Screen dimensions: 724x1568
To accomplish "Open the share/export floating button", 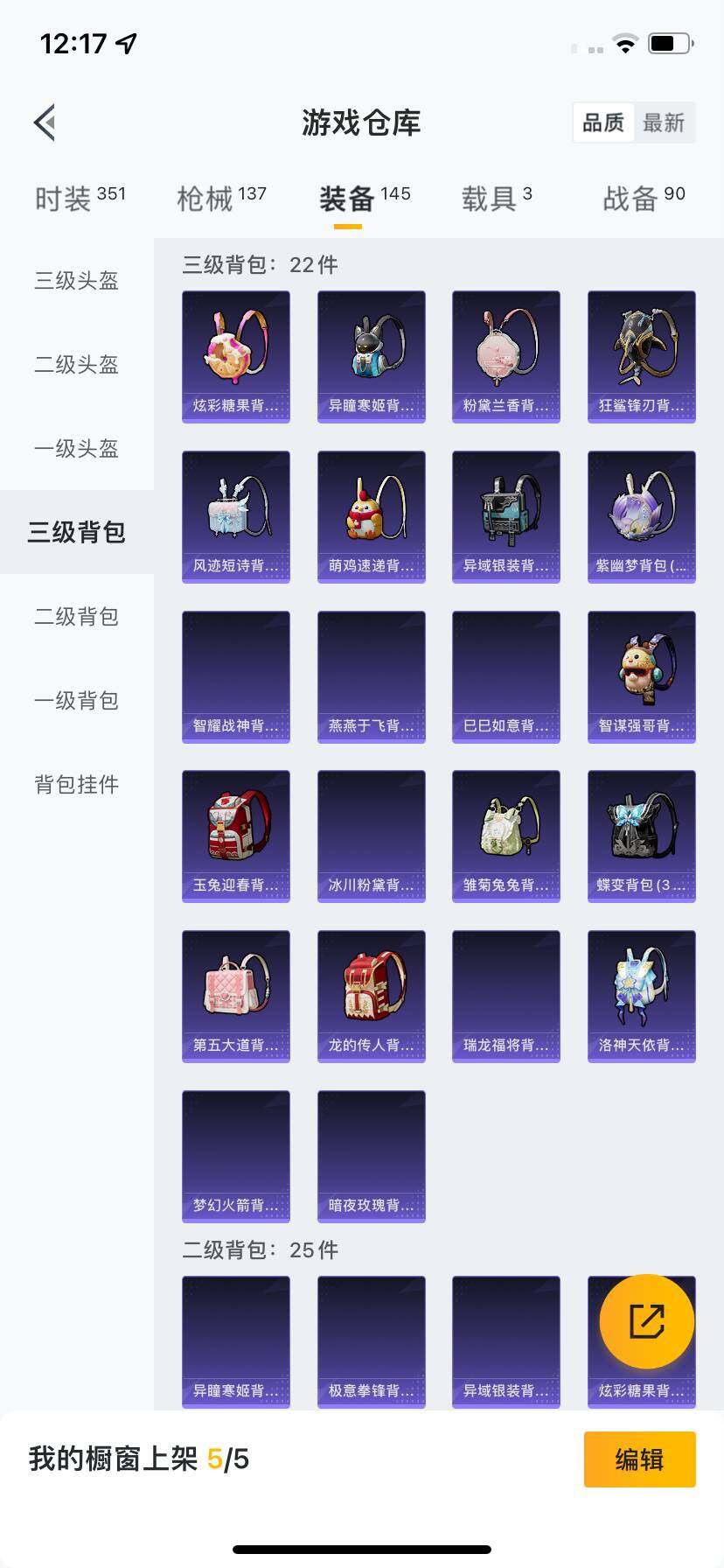I will pyautogui.click(x=643, y=1321).
